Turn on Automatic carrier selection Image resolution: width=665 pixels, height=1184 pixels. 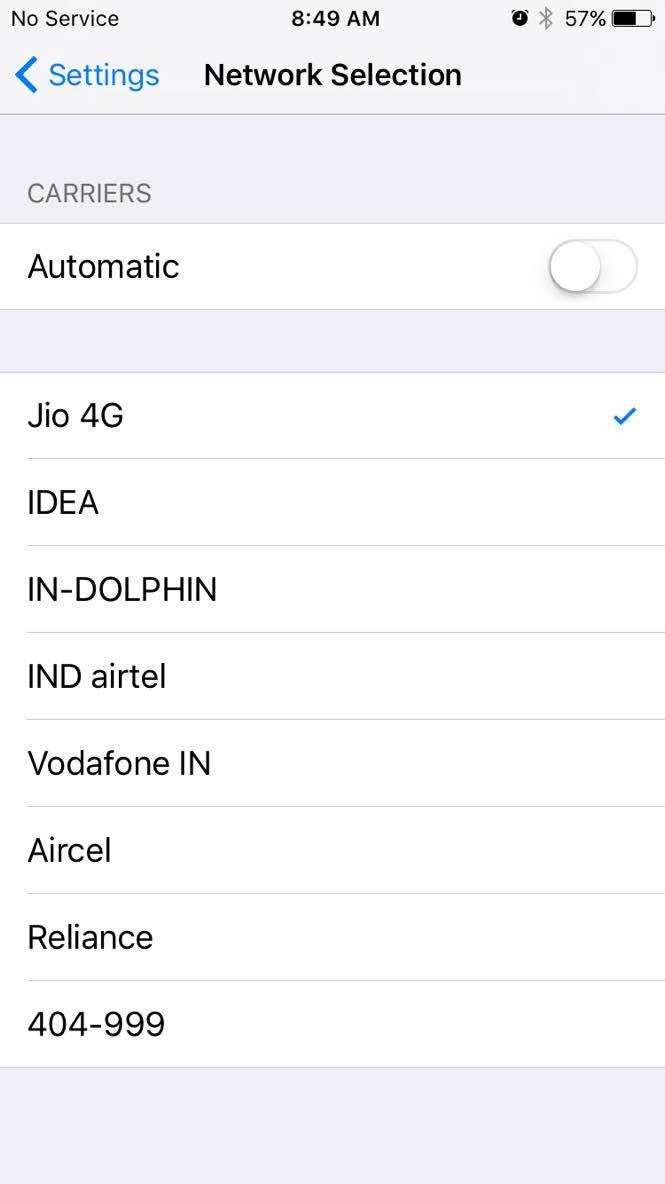tap(592, 267)
